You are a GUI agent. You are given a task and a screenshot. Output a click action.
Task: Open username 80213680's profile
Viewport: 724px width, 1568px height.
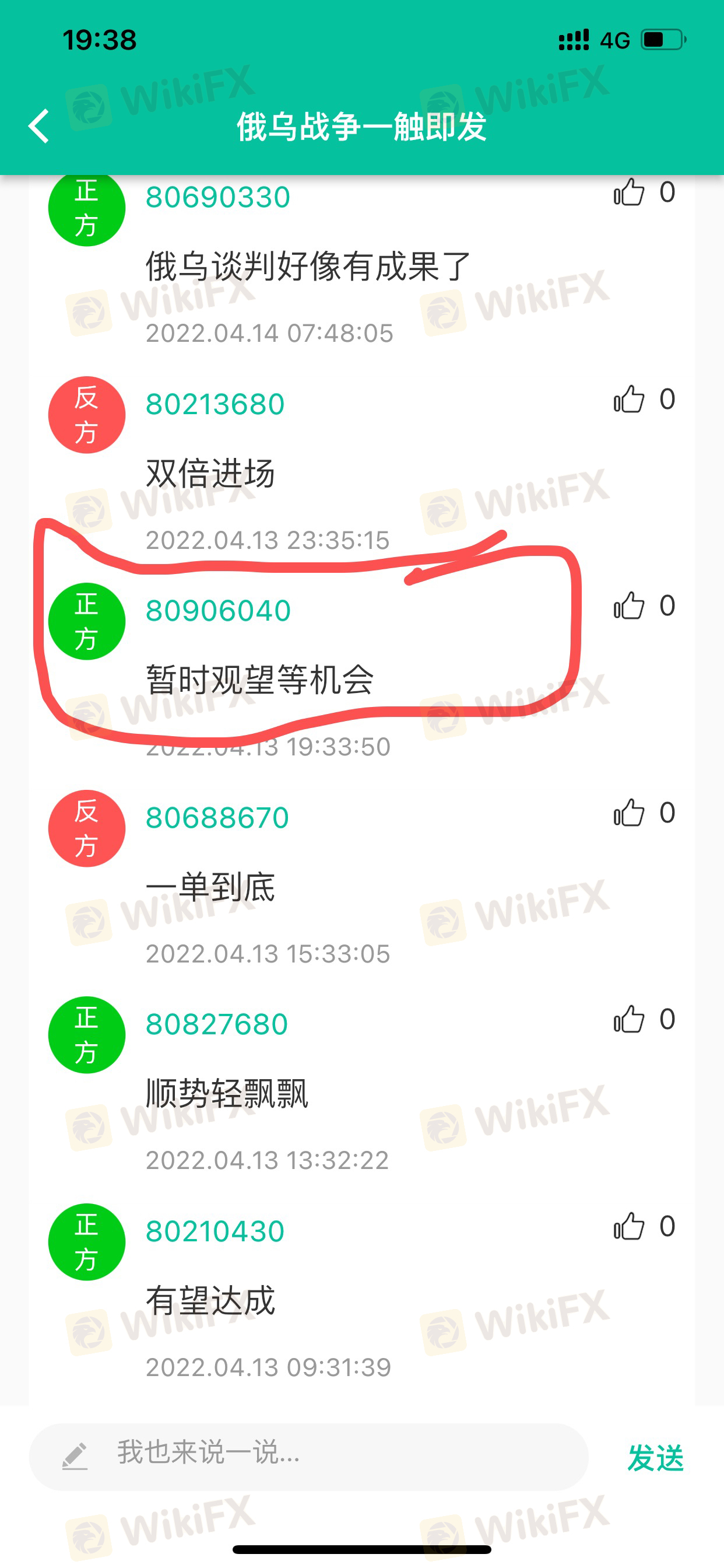tap(215, 404)
